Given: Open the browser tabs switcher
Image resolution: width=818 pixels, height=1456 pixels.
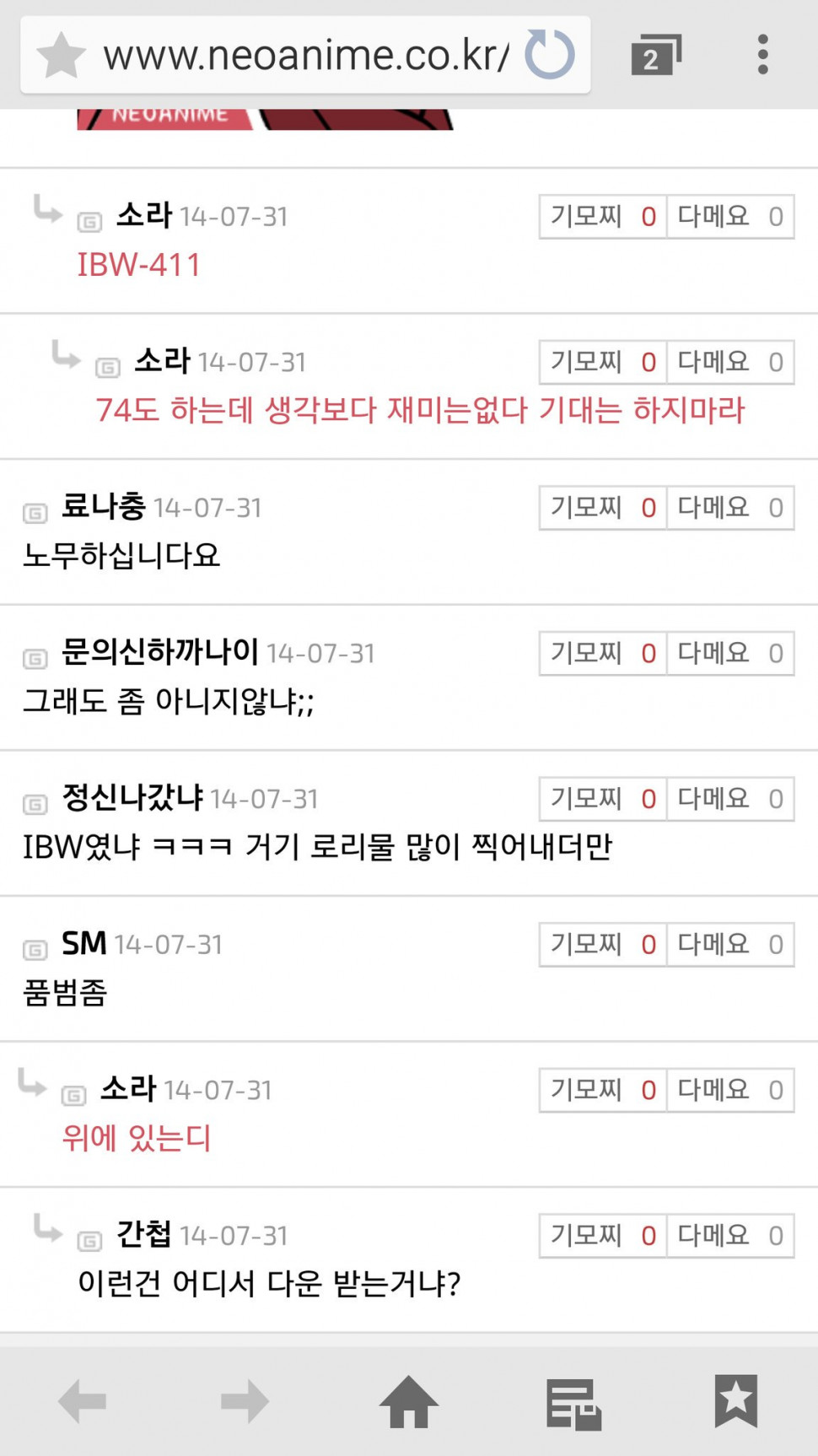Looking at the screenshot, I should point(655,56).
